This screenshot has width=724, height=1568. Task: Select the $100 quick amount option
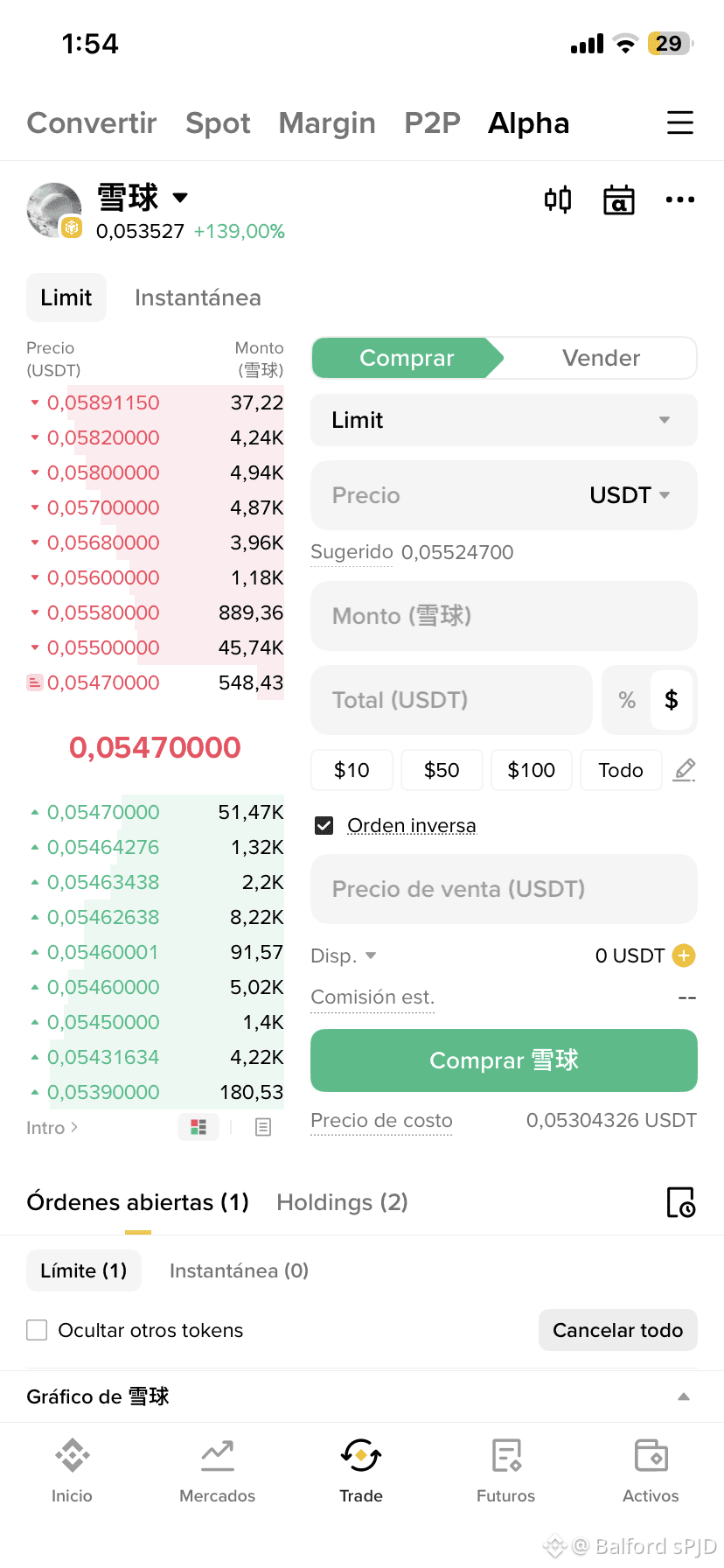pos(531,770)
